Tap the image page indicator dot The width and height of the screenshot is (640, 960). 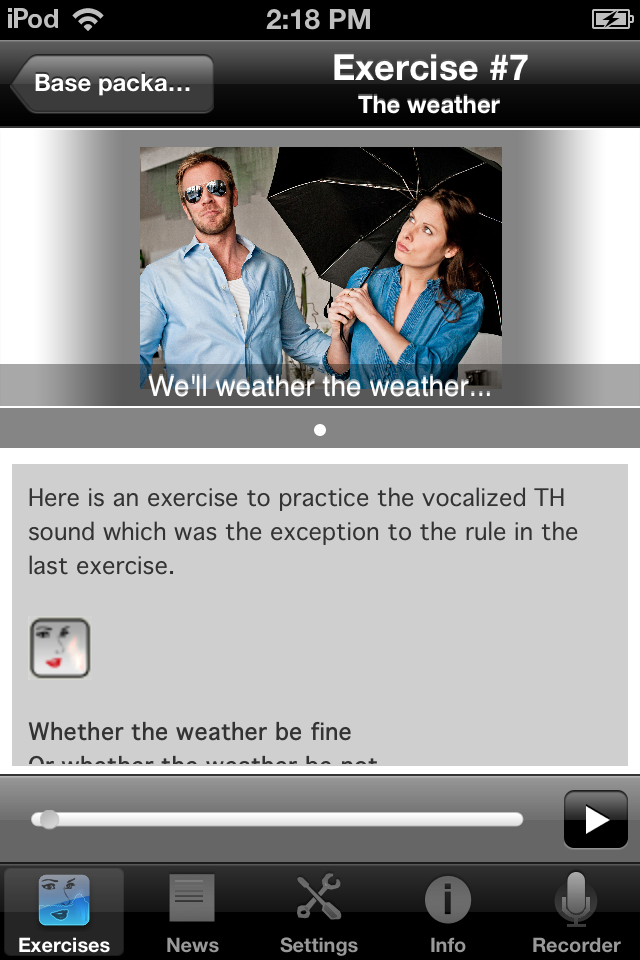(320, 430)
